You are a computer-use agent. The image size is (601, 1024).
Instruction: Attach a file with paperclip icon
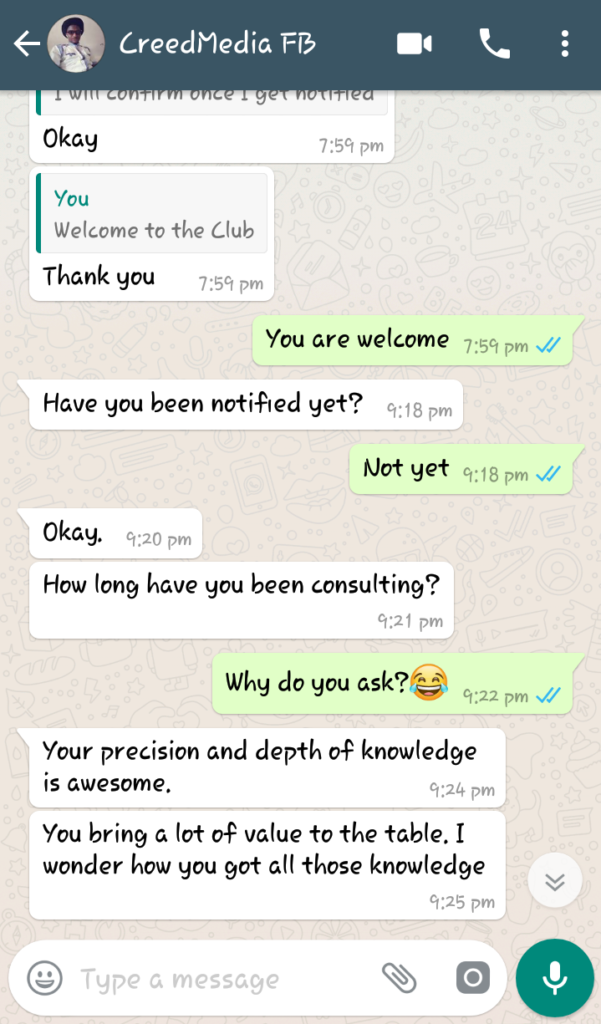point(399,978)
